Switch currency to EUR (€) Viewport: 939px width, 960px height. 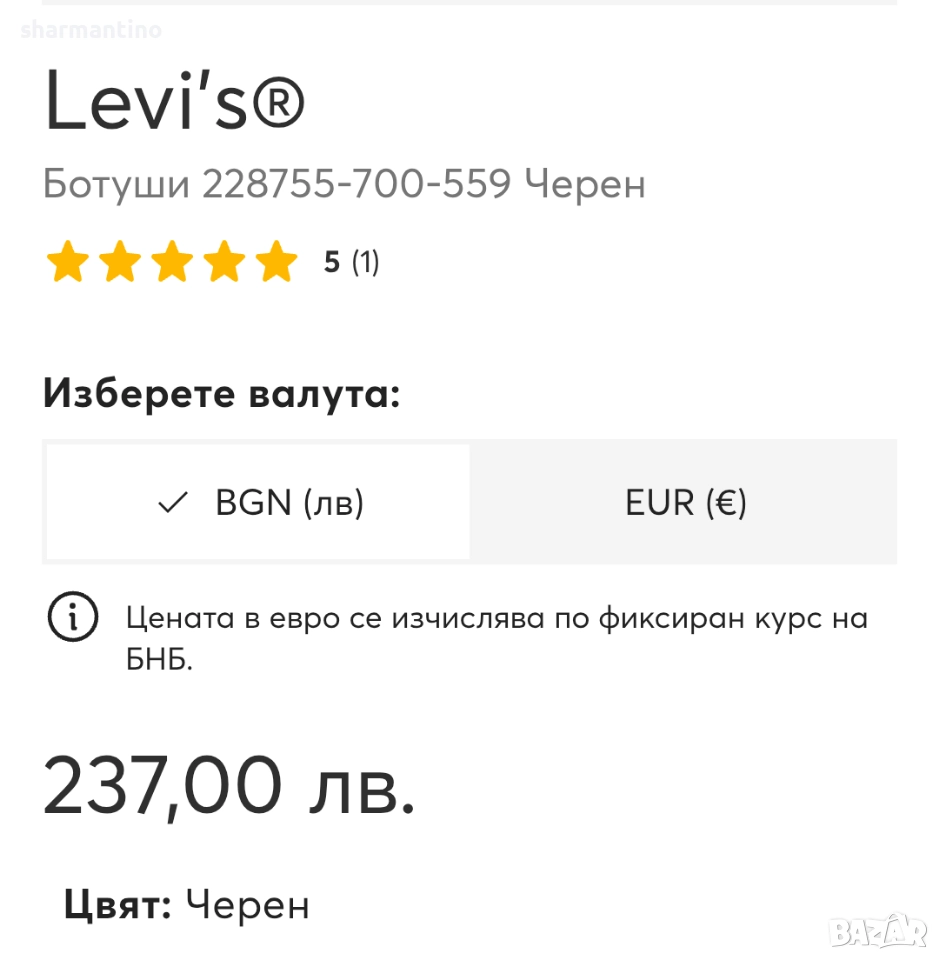(685, 502)
